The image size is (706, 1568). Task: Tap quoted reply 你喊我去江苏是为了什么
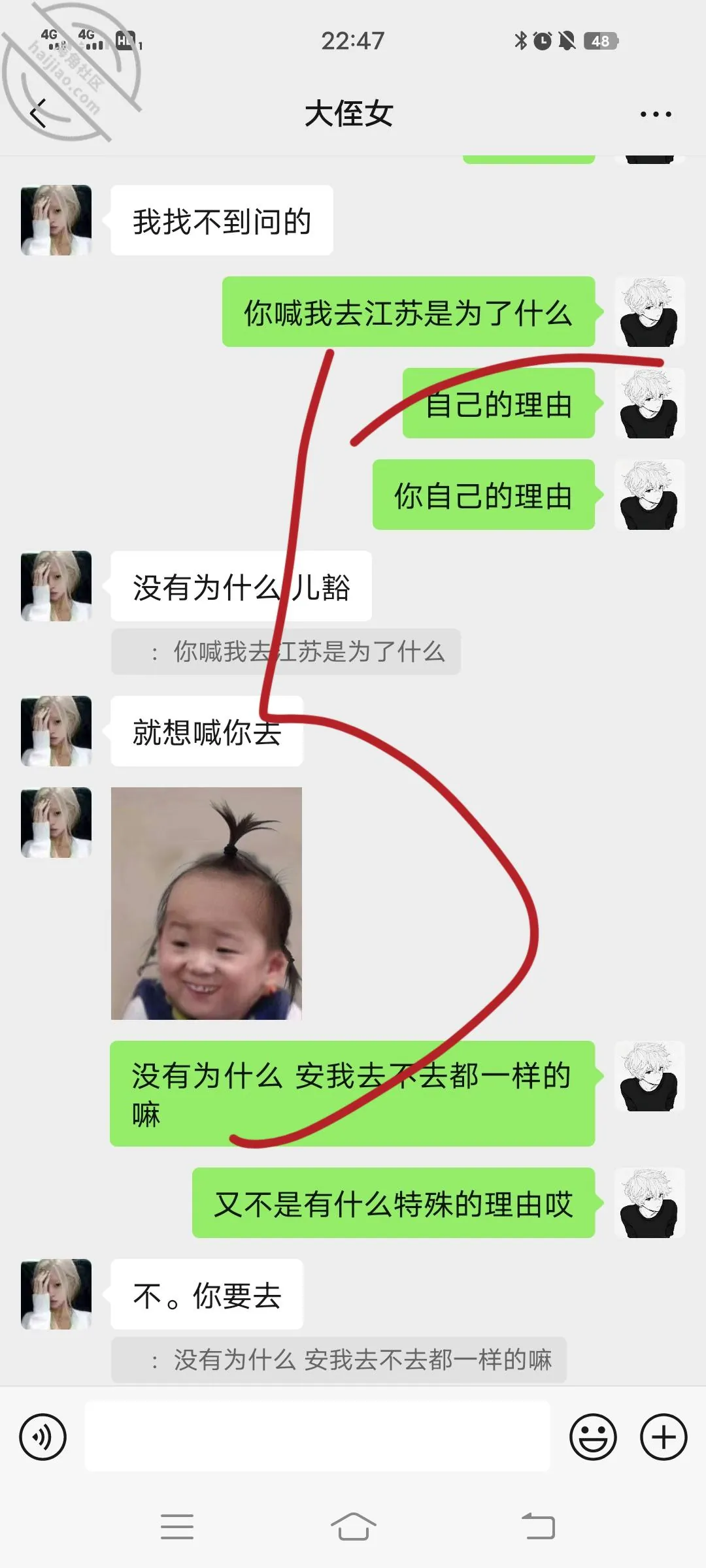(286, 652)
